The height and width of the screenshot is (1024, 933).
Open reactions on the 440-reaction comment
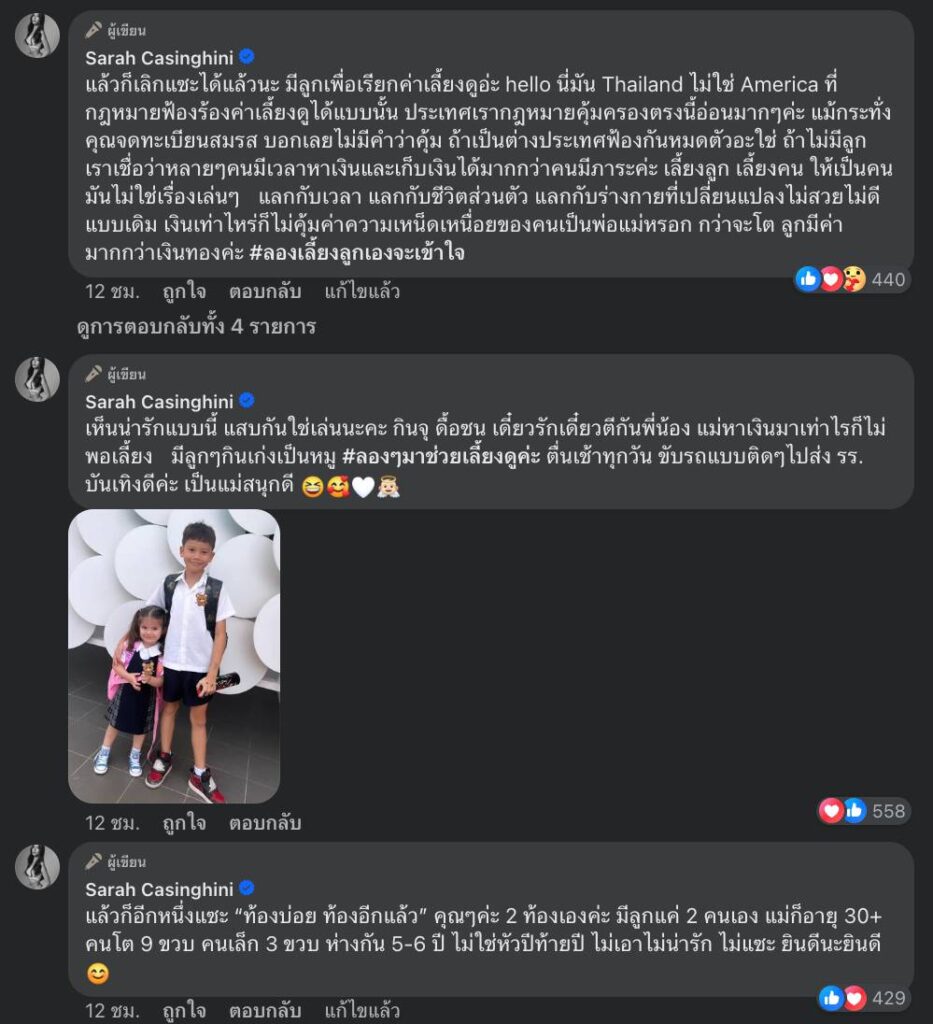click(850, 280)
